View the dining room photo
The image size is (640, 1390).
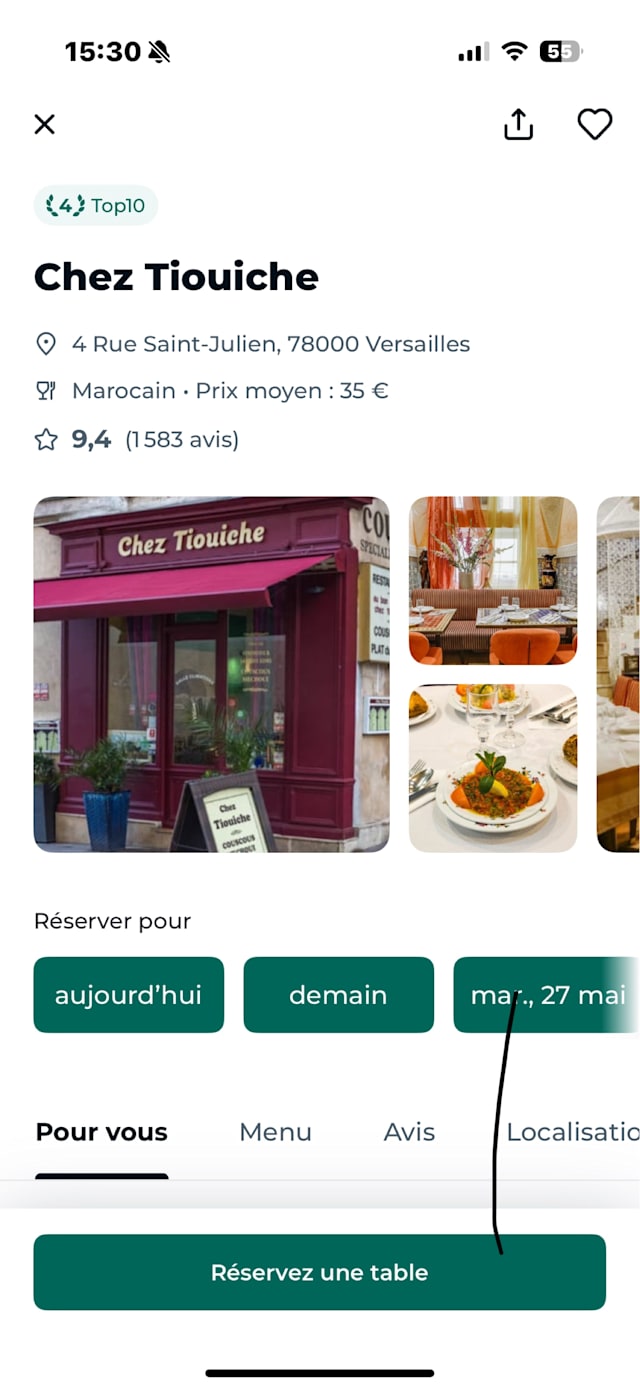click(493, 580)
